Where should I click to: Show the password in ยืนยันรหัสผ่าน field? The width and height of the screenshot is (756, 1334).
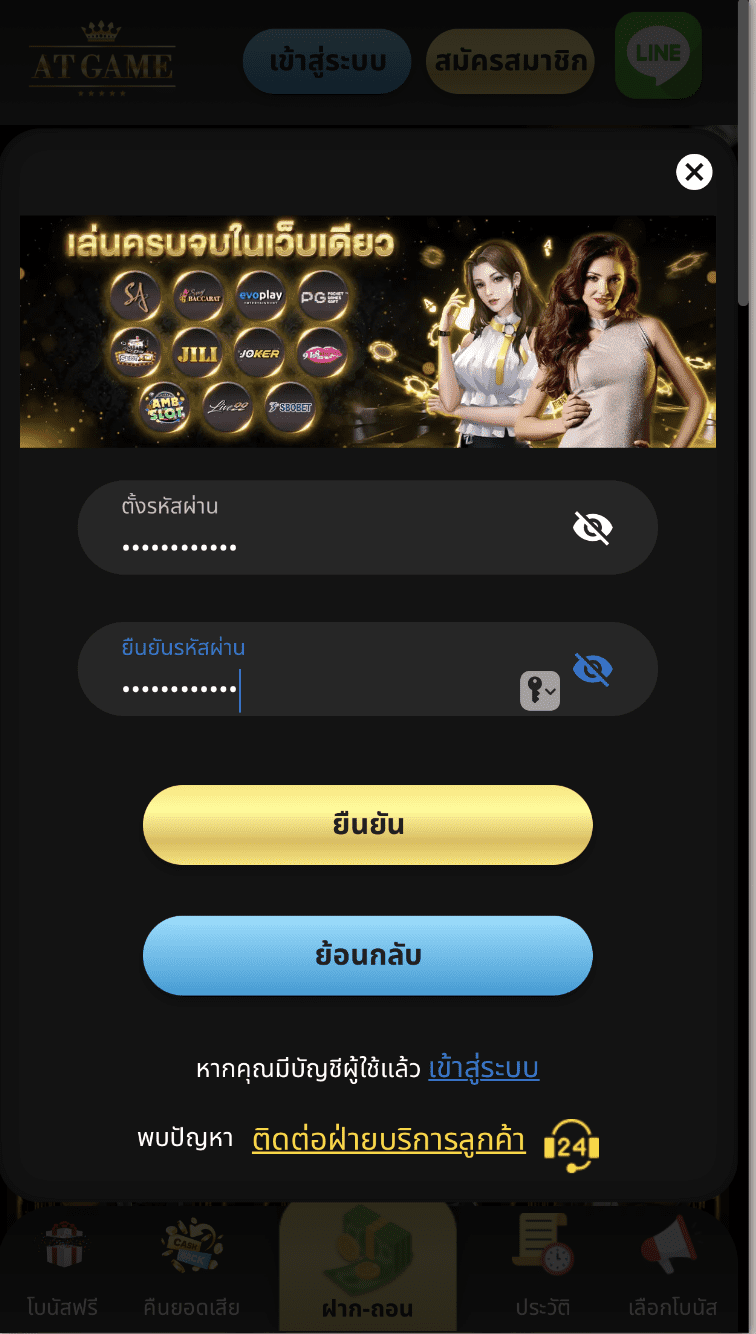click(x=592, y=669)
